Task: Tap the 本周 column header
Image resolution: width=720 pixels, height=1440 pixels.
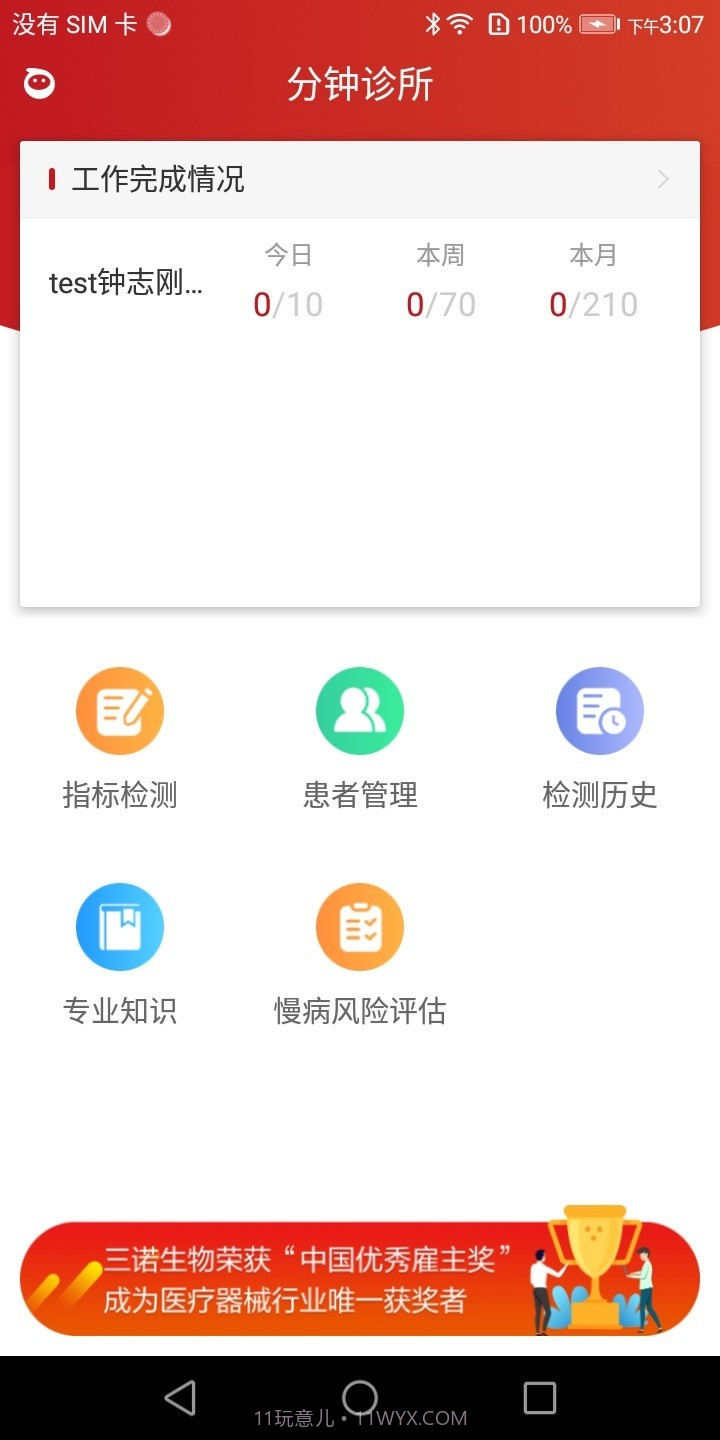Action: [x=441, y=255]
